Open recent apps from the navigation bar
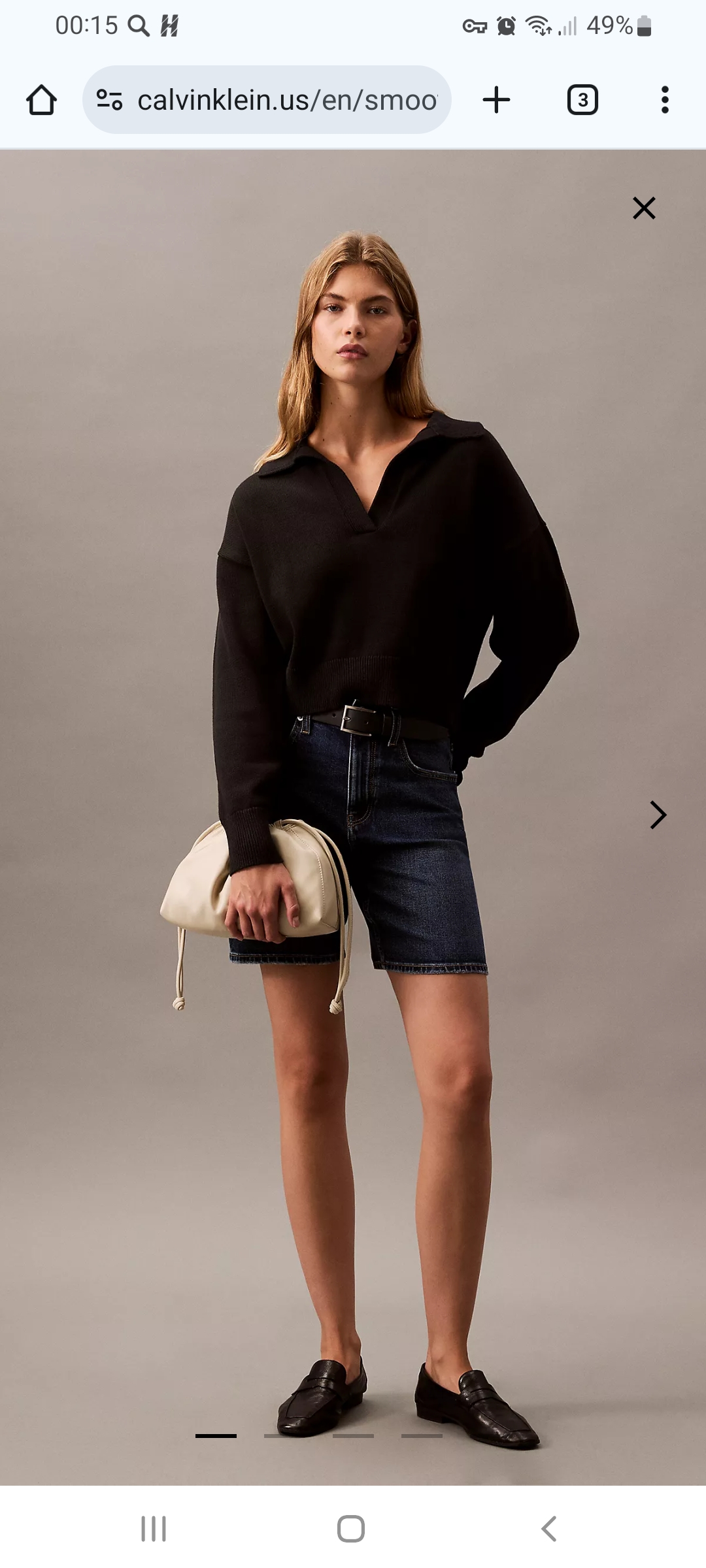The width and height of the screenshot is (706, 1568). point(154,1529)
